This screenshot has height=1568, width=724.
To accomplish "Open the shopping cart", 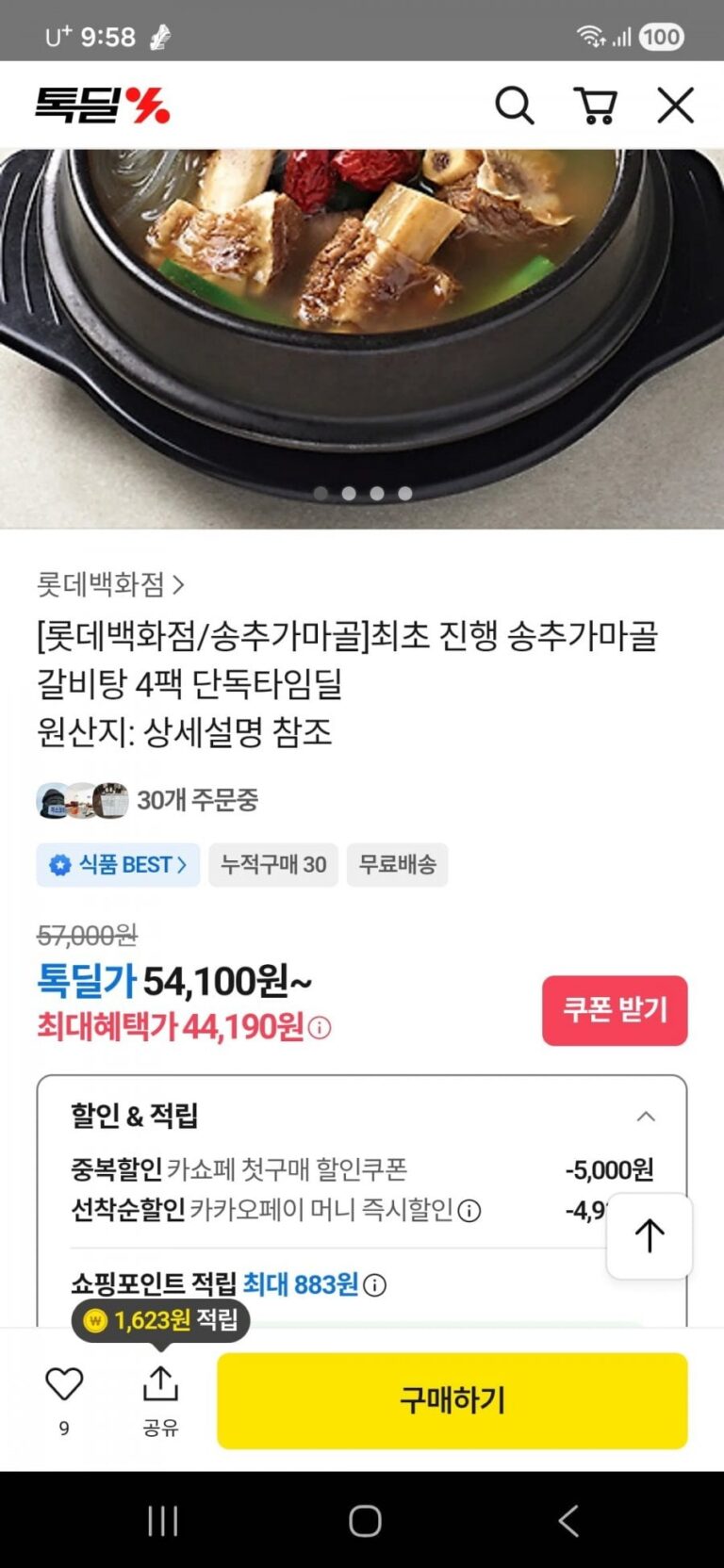I will (x=595, y=106).
